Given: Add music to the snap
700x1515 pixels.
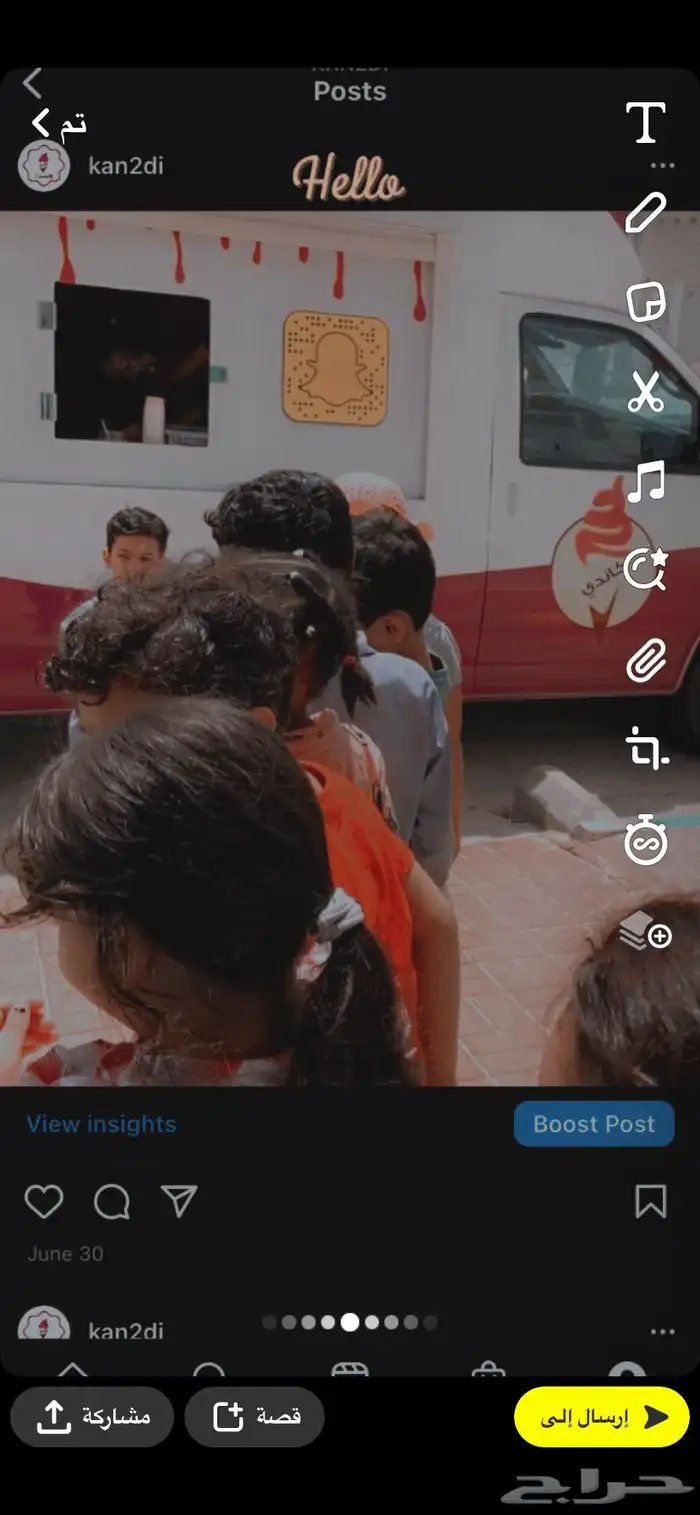Looking at the screenshot, I should 646,482.
